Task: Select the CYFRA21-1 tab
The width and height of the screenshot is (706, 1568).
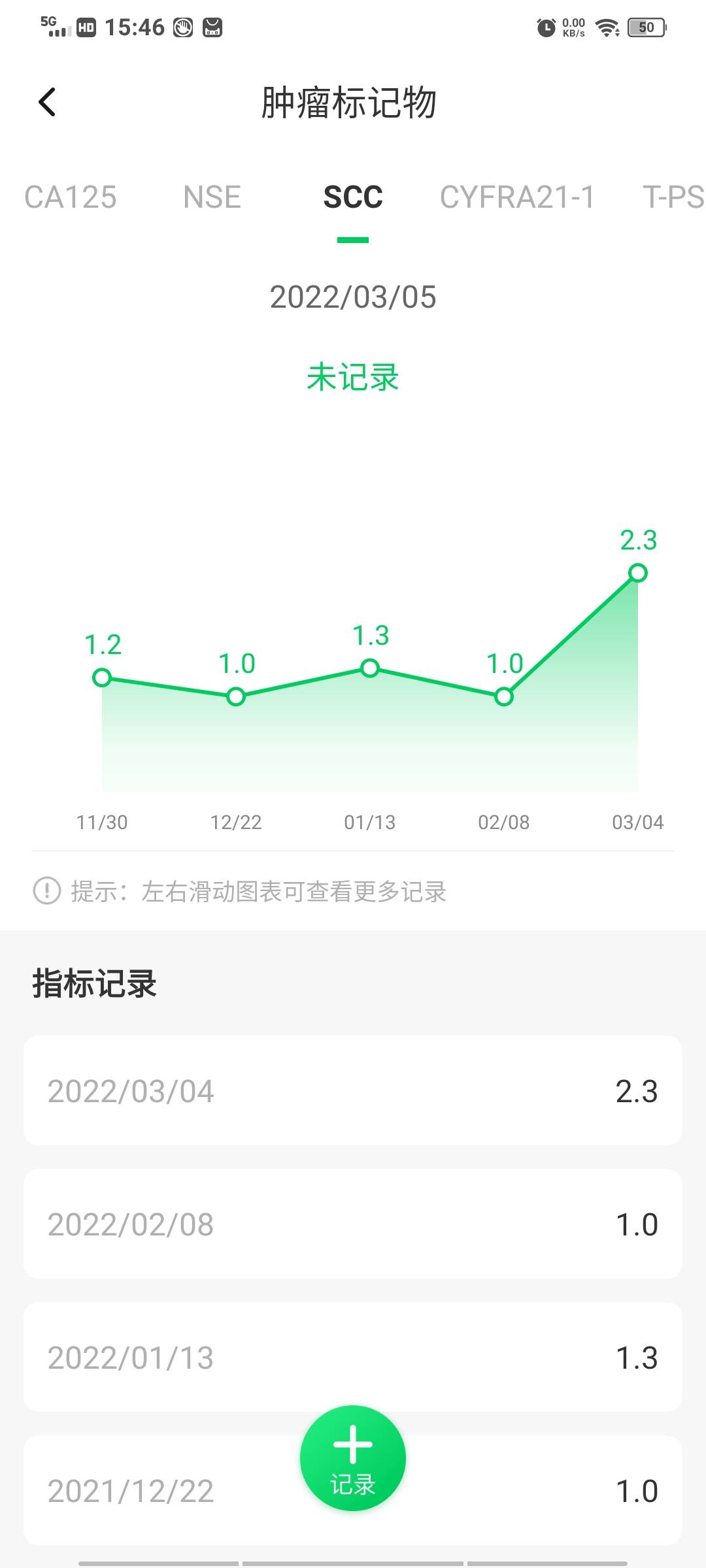Action: 517,197
